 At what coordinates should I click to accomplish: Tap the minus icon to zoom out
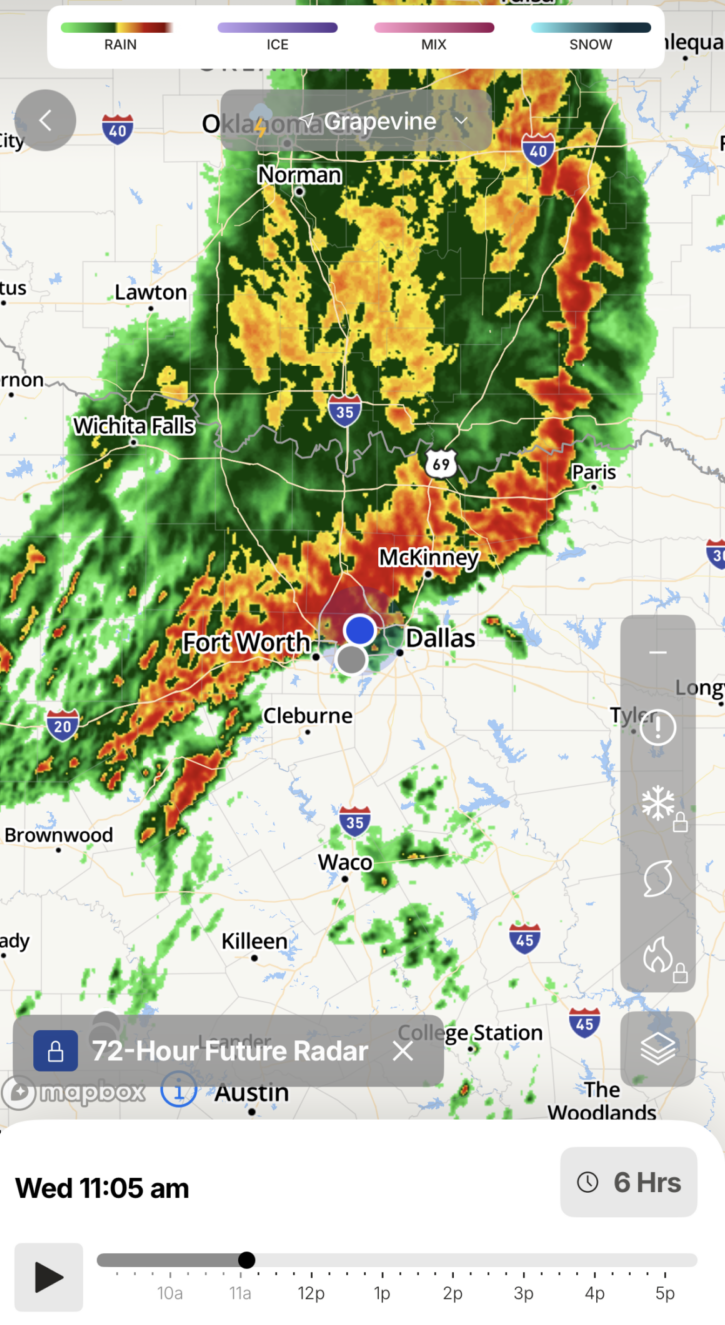[x=657, y=651]
